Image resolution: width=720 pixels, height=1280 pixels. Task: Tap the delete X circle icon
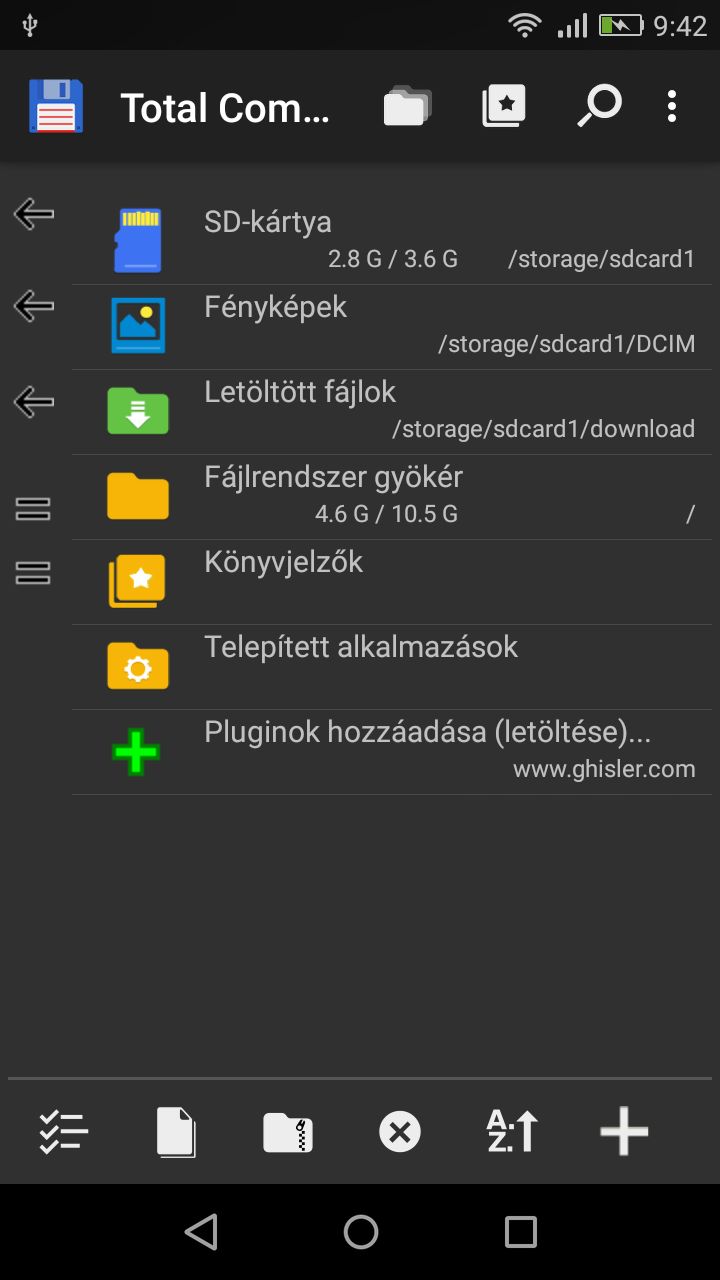click(400, 1133)
